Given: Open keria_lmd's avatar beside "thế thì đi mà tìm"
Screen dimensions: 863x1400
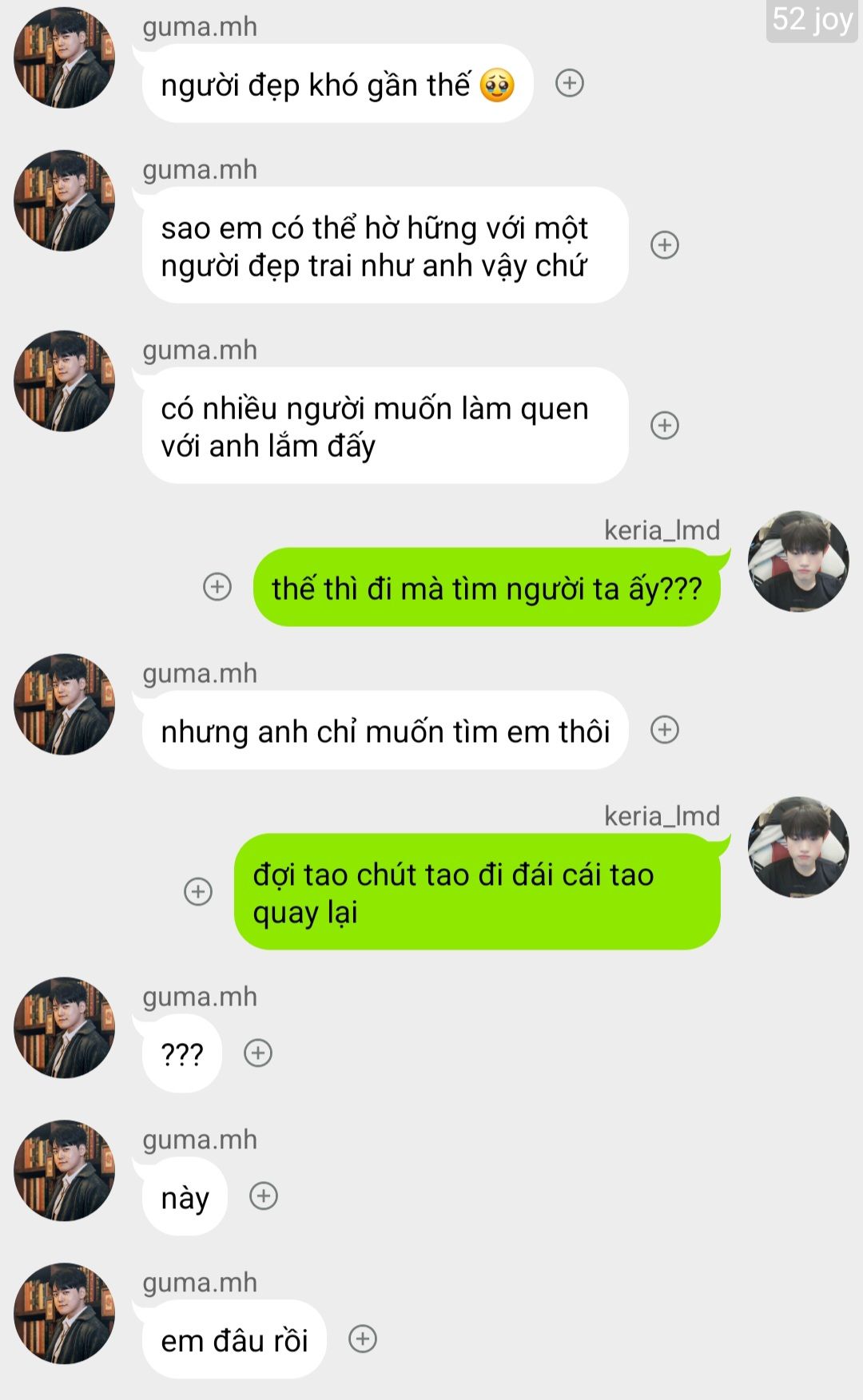Looking at the screenshot, I should 797,561.
